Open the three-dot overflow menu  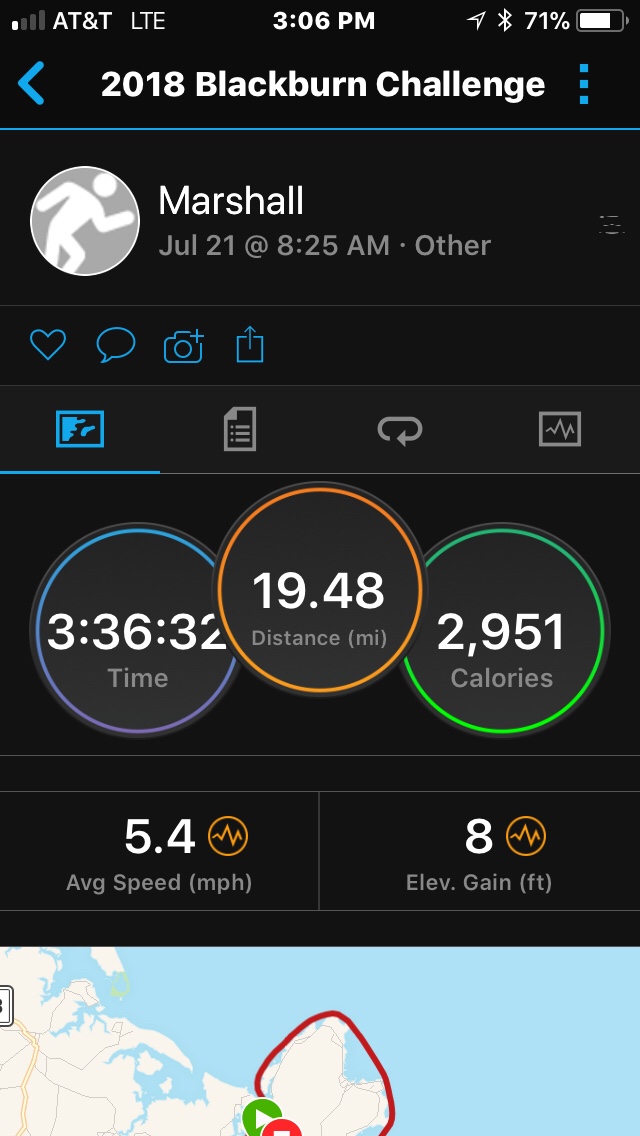click(x=585, y=85)
